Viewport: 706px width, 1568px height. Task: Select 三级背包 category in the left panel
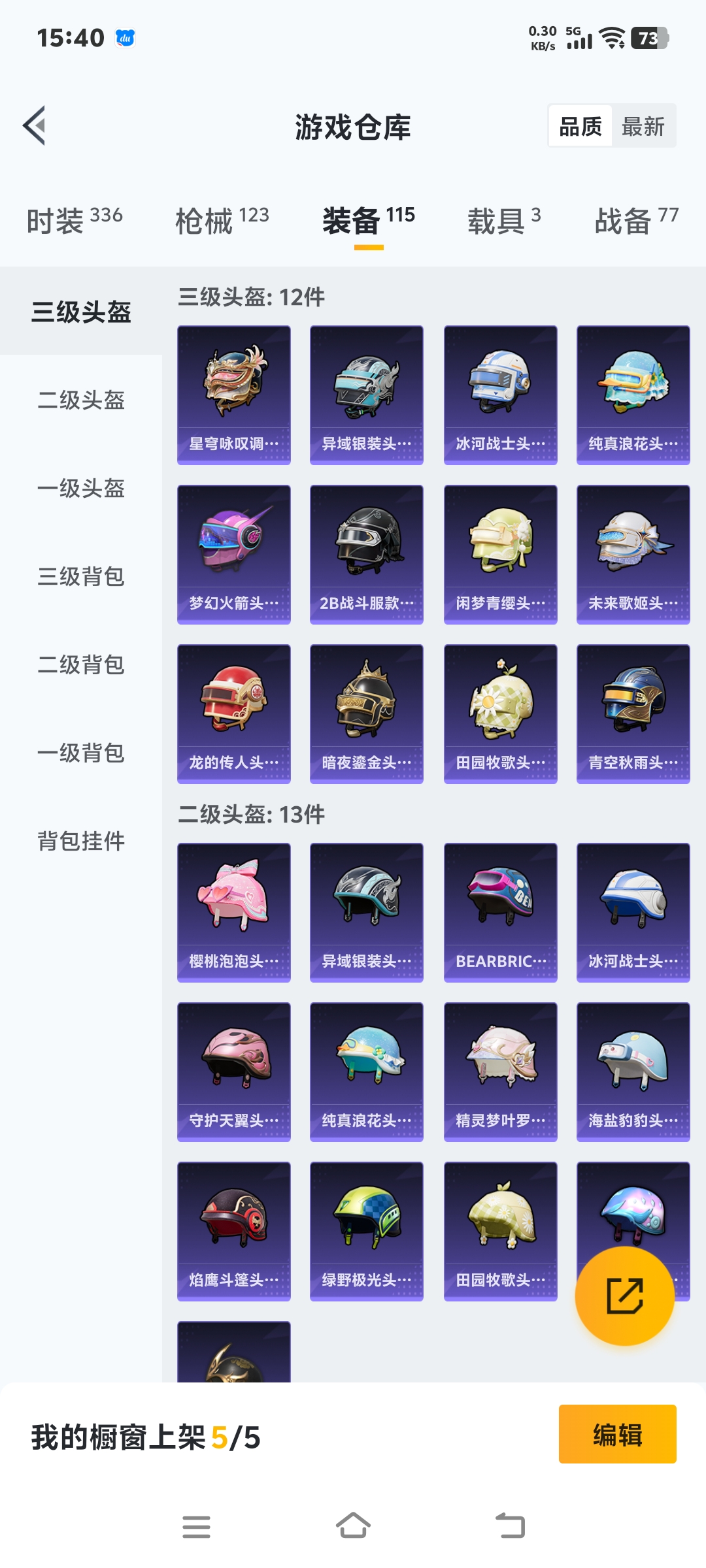click(80, 578)
